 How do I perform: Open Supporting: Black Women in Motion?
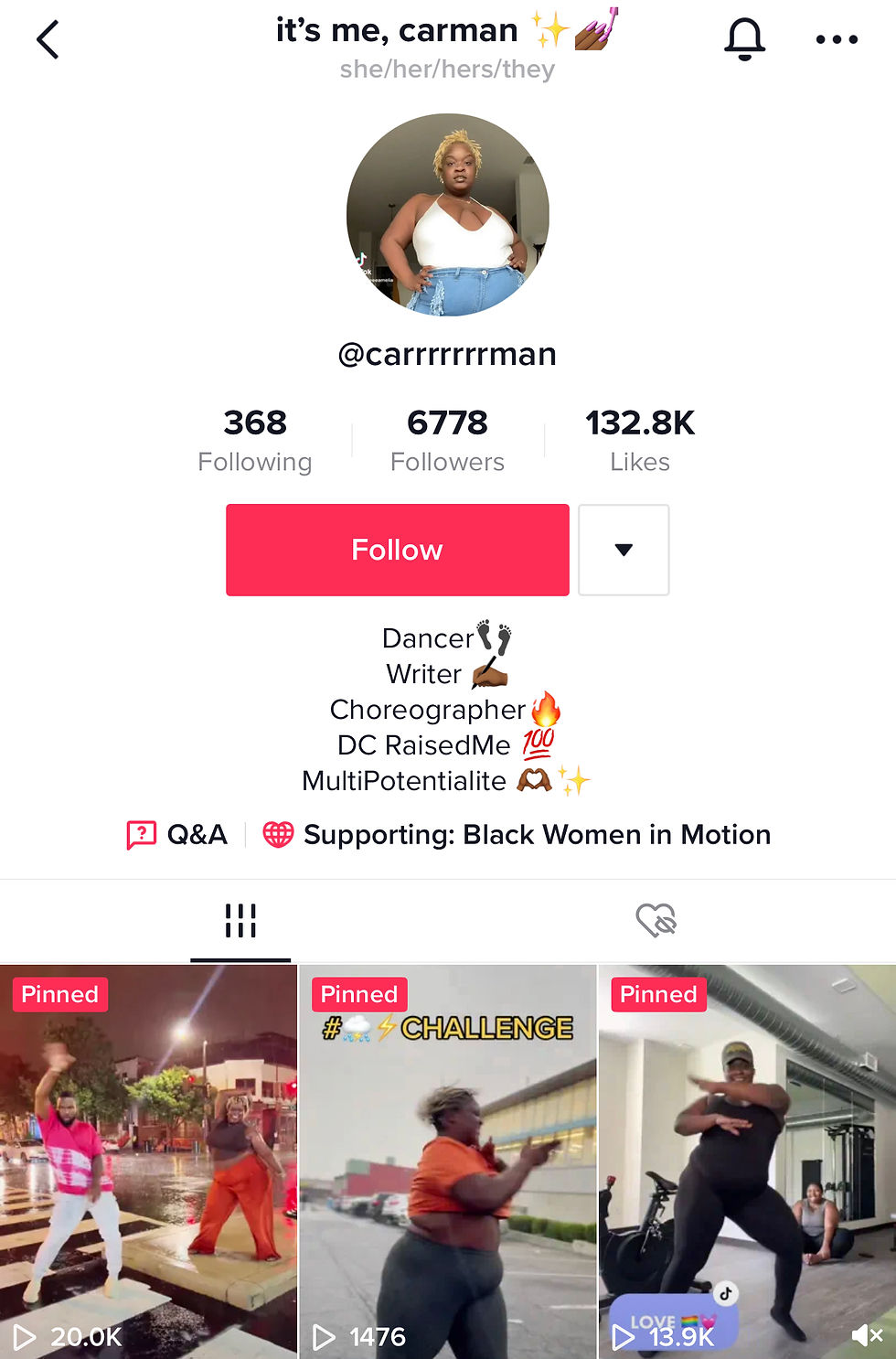coord(517,834)
